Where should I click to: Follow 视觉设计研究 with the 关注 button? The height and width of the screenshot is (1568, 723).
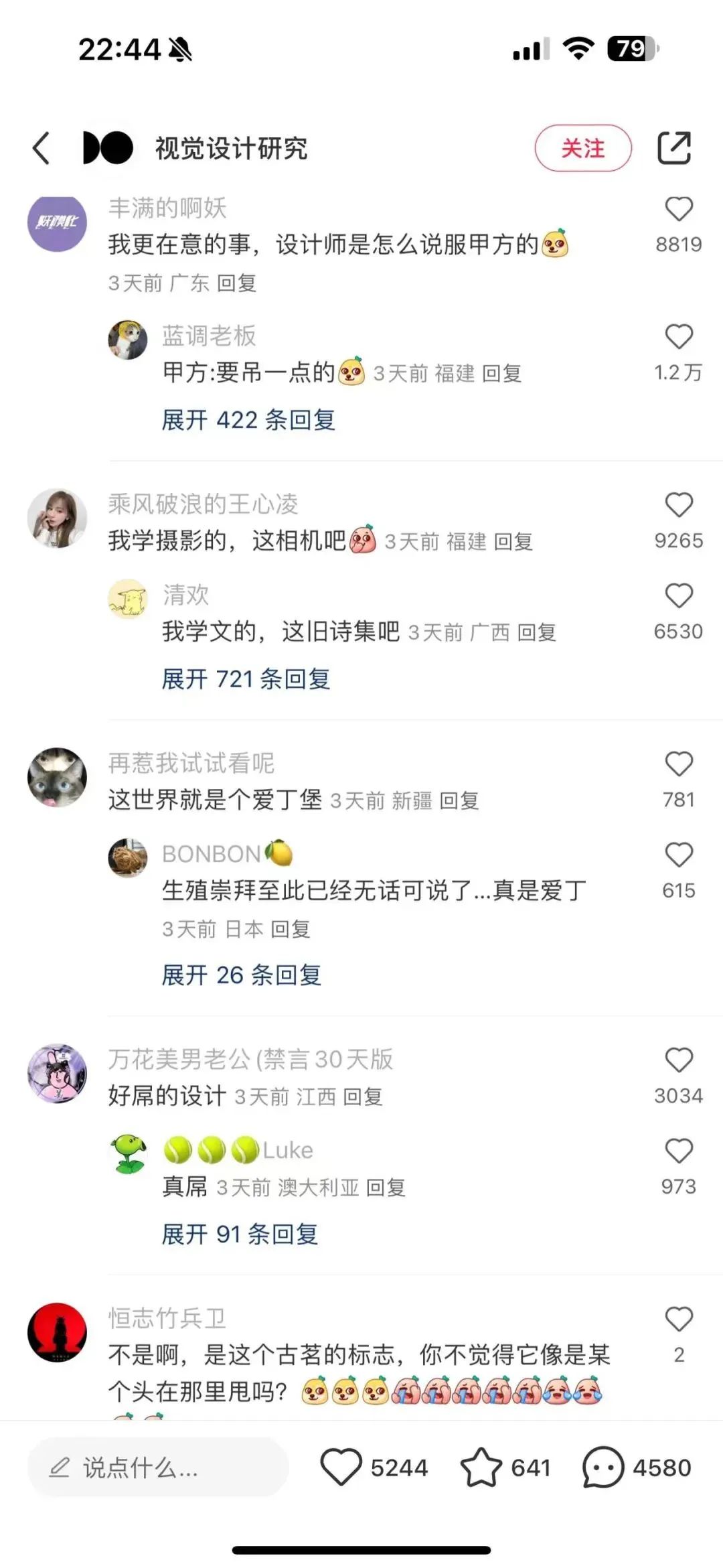pyautogui.click(x=583, y=148)
